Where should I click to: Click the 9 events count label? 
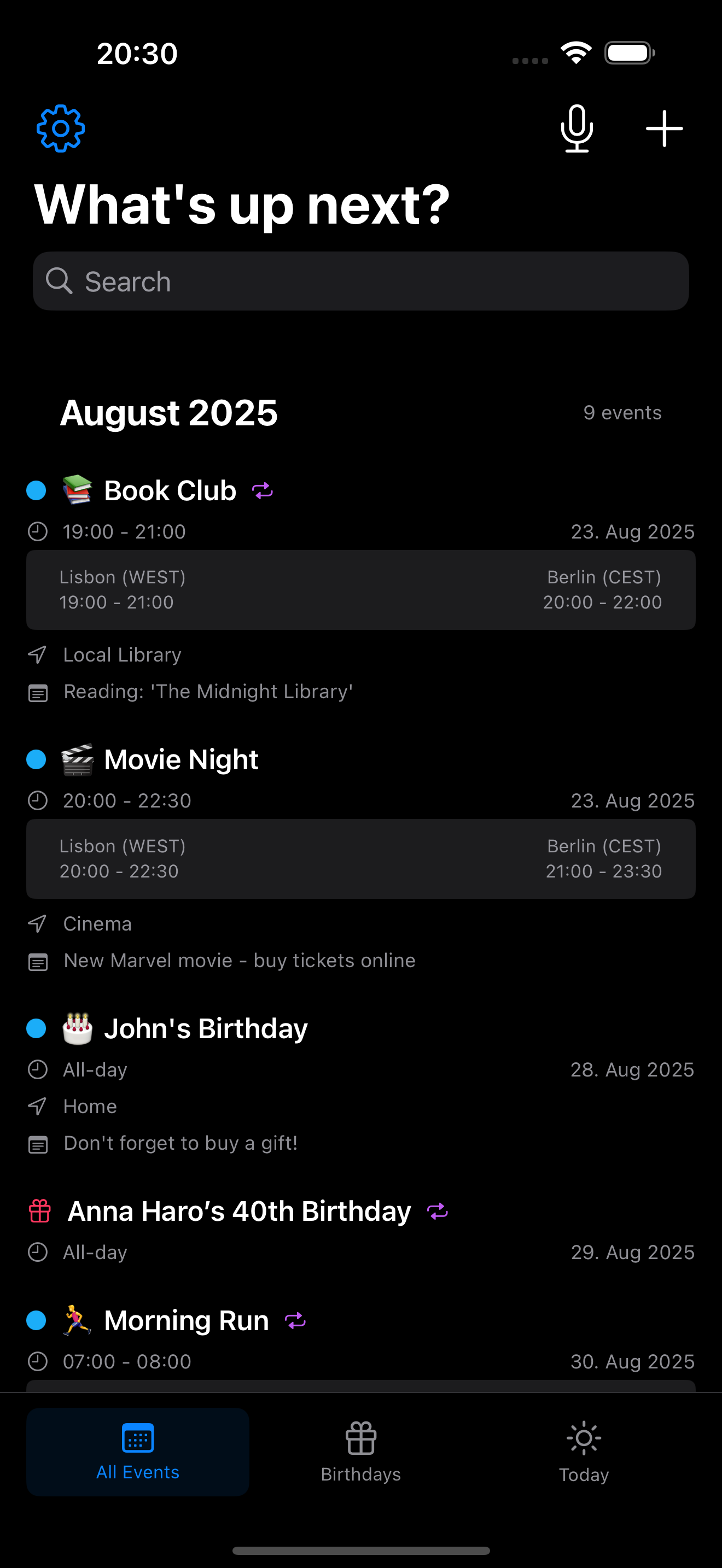(x=622, y=412)
